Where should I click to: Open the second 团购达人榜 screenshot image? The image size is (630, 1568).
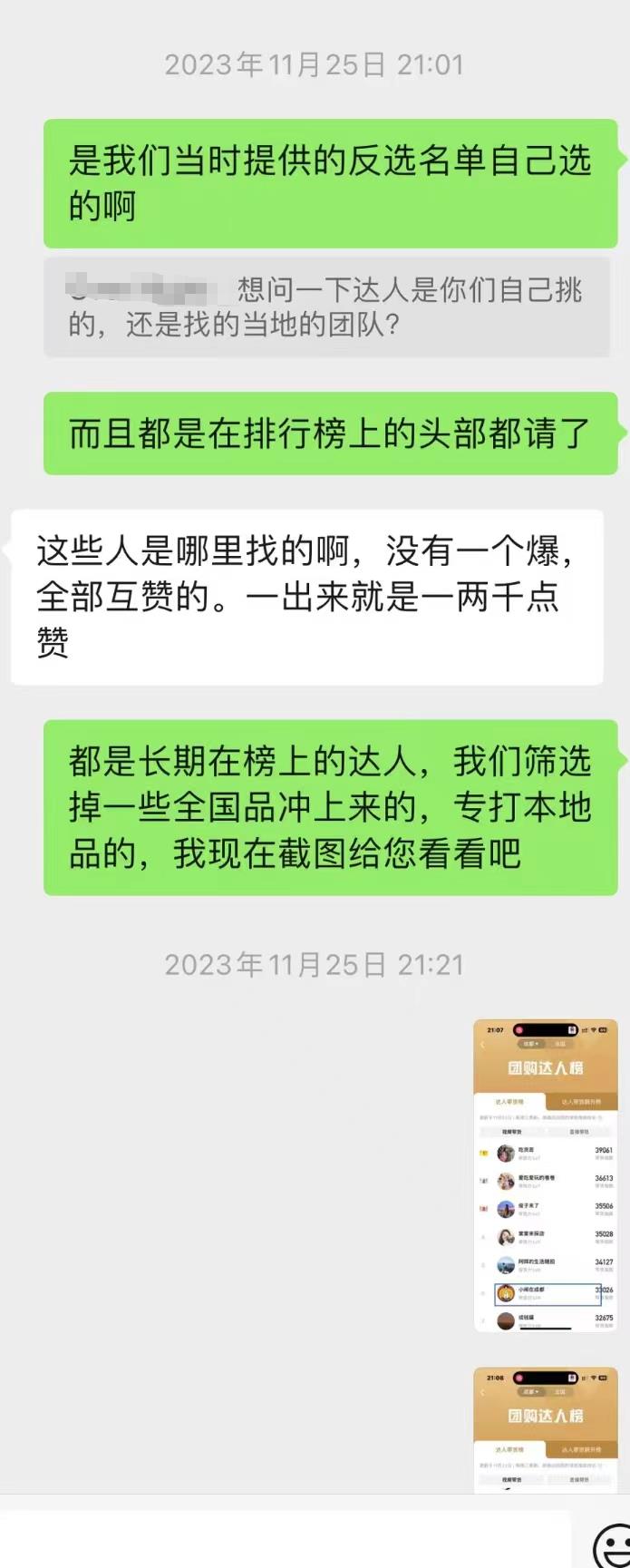tap(546, 1429)
